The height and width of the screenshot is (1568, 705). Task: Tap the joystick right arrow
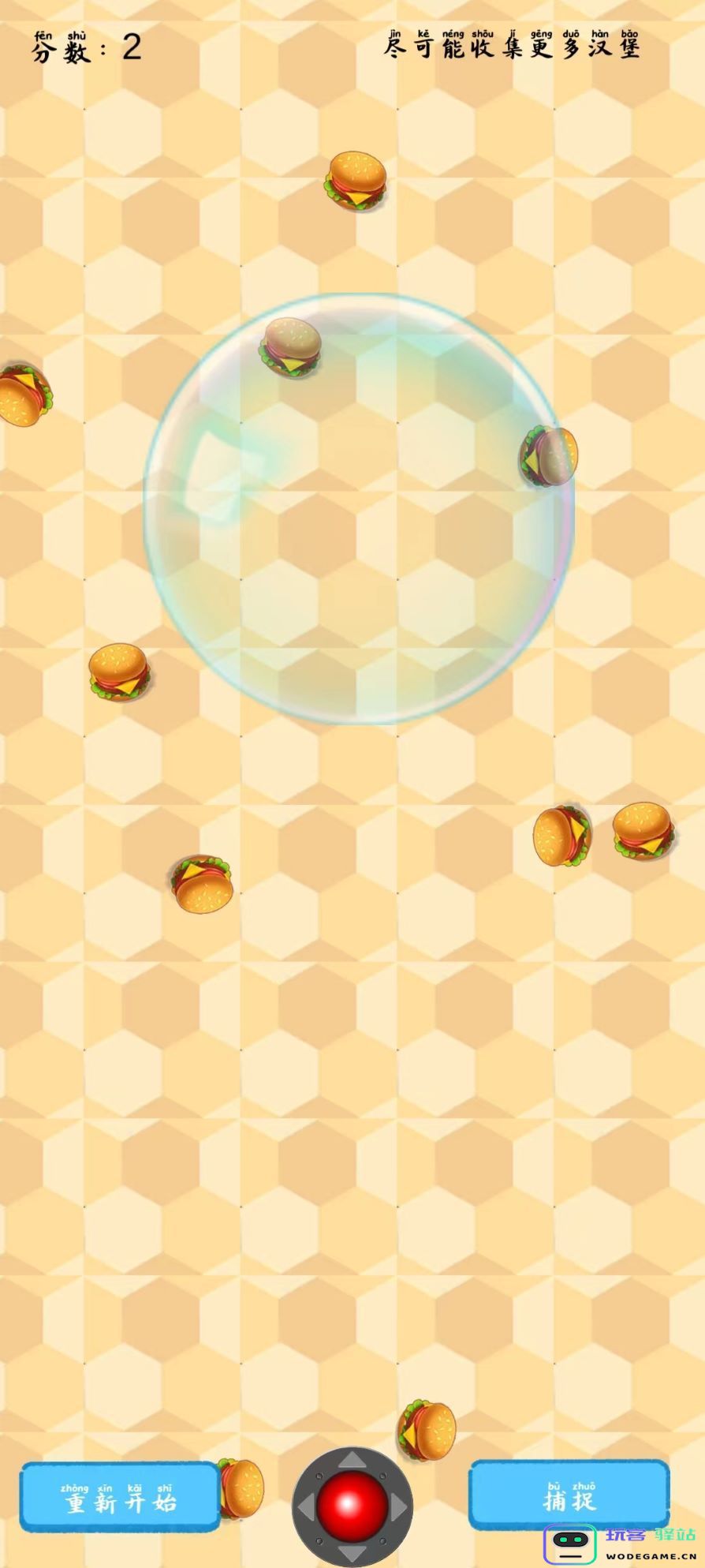tap(399, 1506)
